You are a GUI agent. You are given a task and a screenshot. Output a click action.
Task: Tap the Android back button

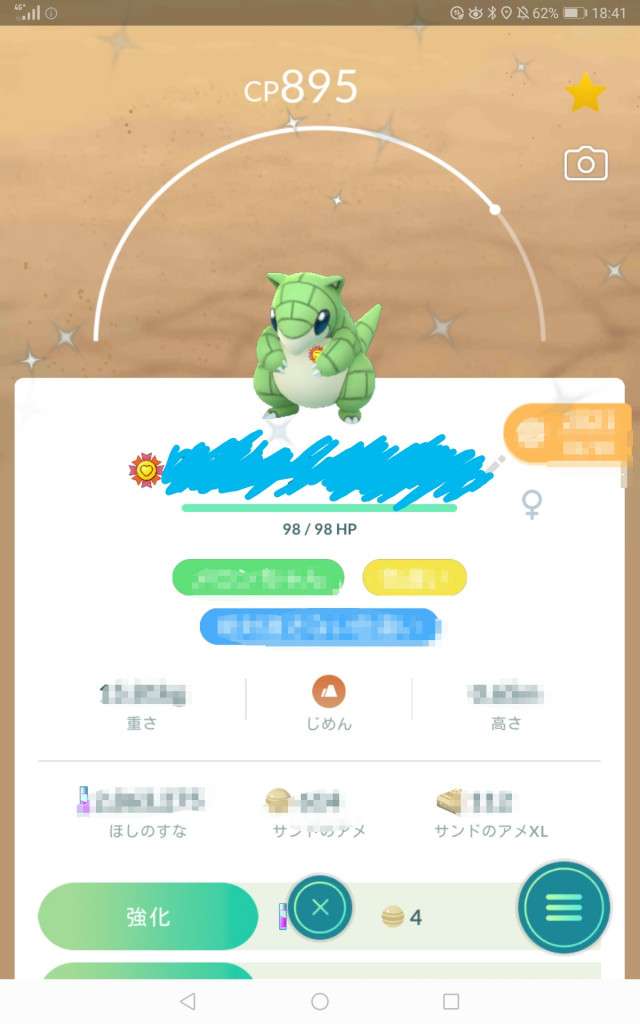(x=187, y=1001)
